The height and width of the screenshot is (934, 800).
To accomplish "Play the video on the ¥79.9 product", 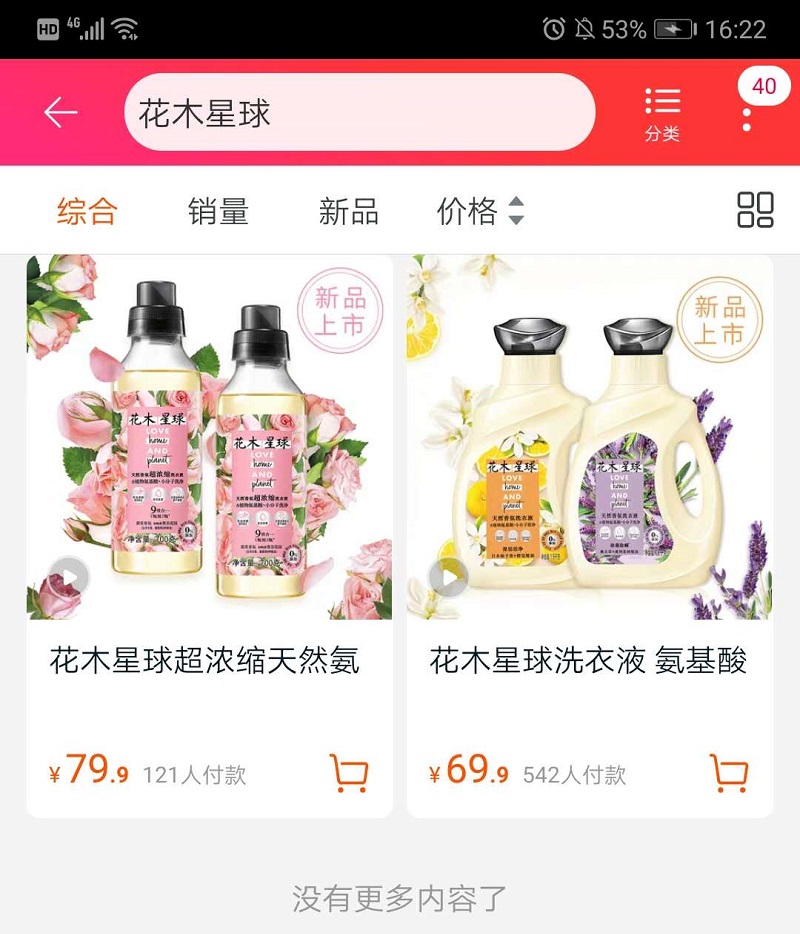I will point(69,576).
